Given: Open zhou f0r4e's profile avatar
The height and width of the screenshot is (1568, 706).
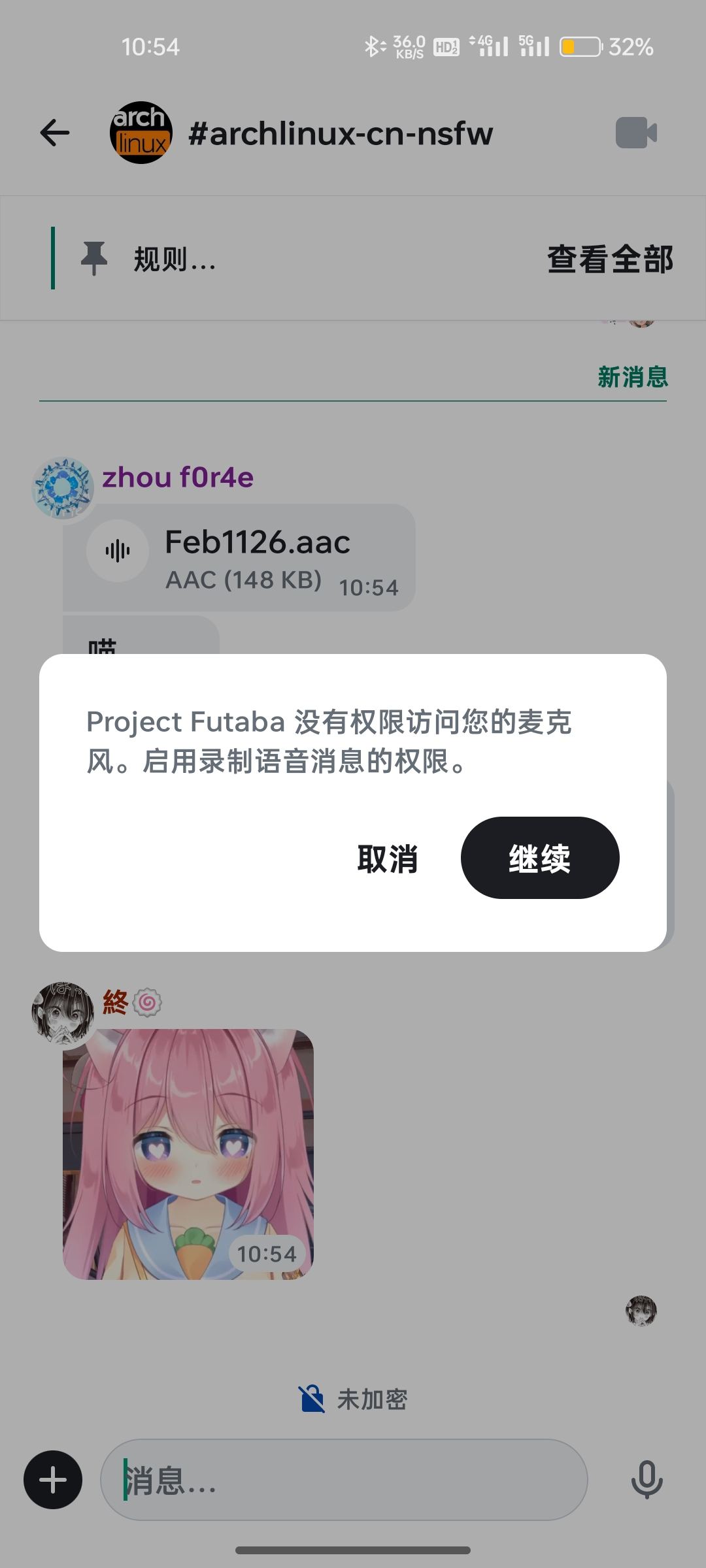Looking at the screenshot, I should point(63,487).
